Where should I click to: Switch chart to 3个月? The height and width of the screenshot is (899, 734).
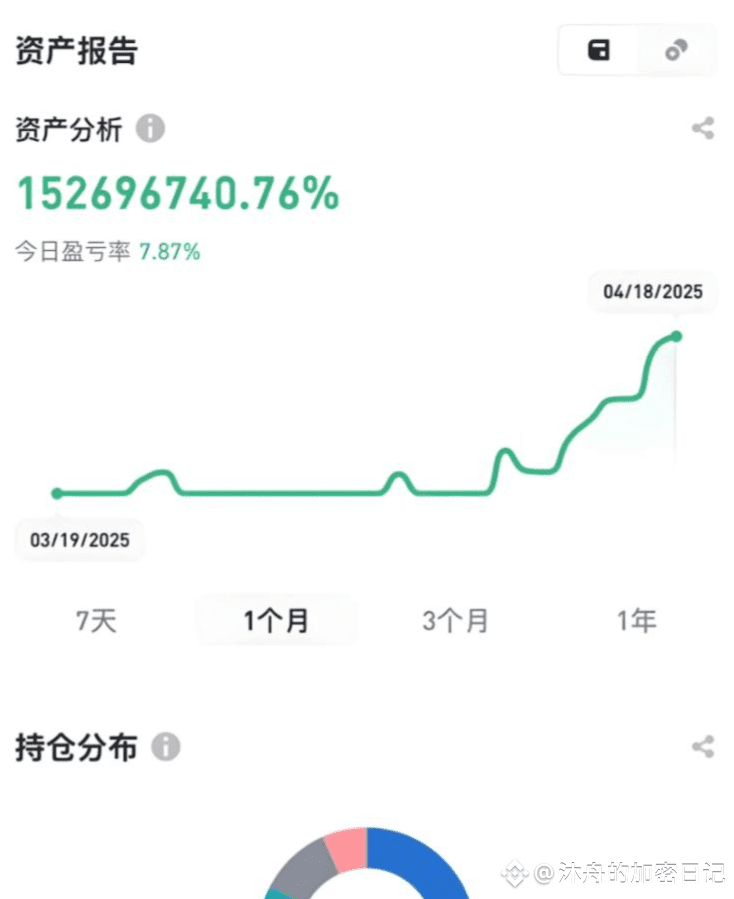(x=456, y=621)
